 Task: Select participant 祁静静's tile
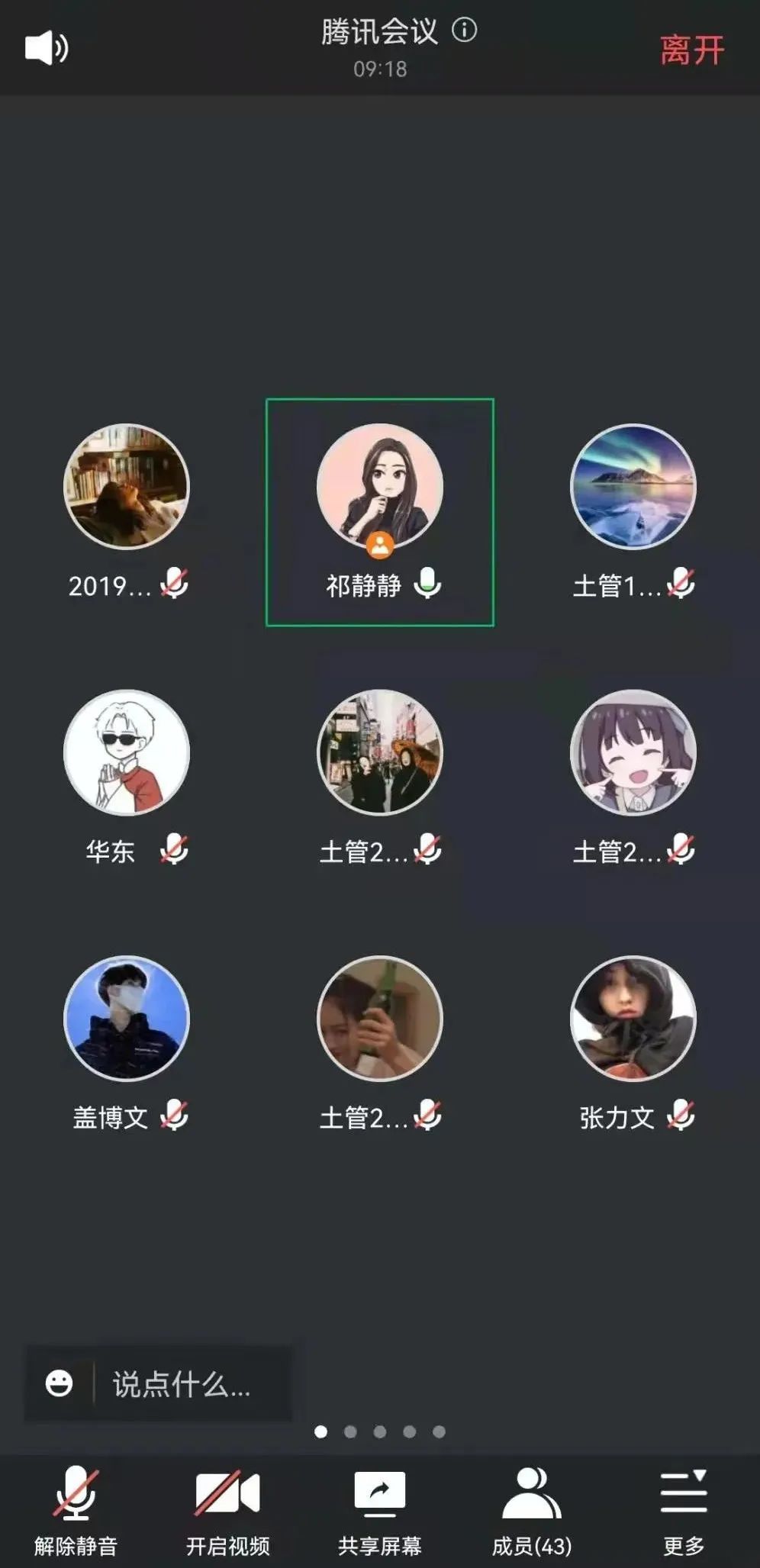(380, 512)
